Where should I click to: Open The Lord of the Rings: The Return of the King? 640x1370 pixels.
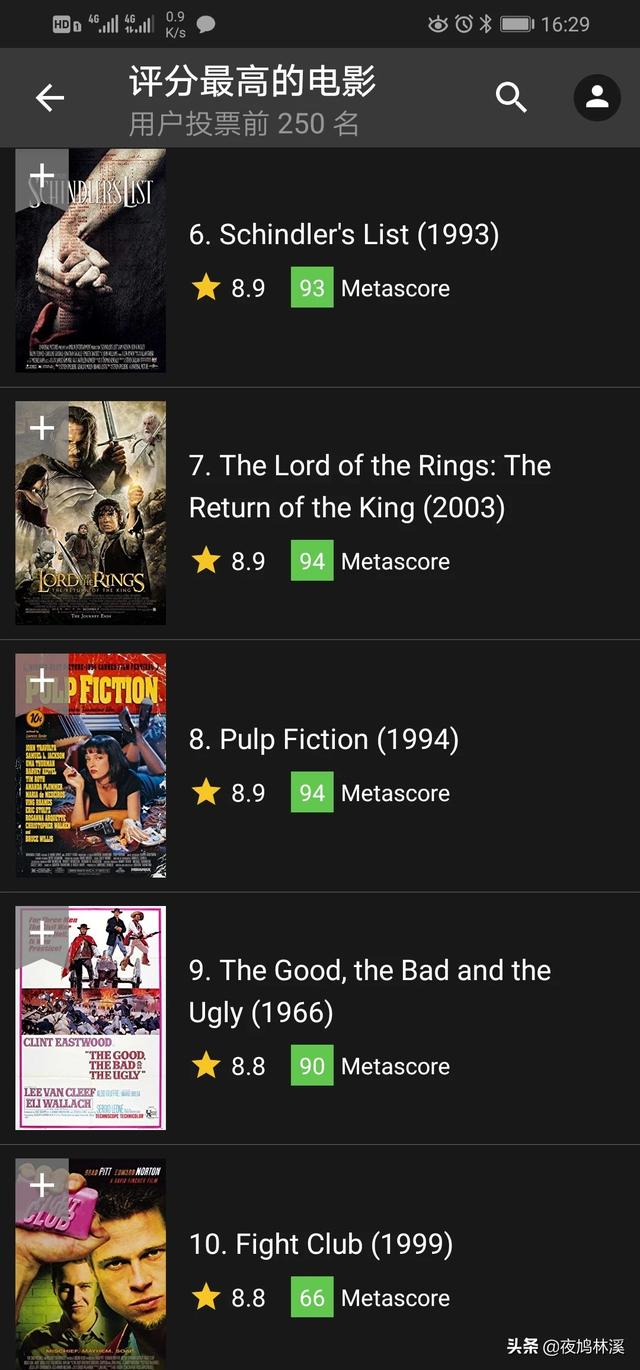[369, 487]
